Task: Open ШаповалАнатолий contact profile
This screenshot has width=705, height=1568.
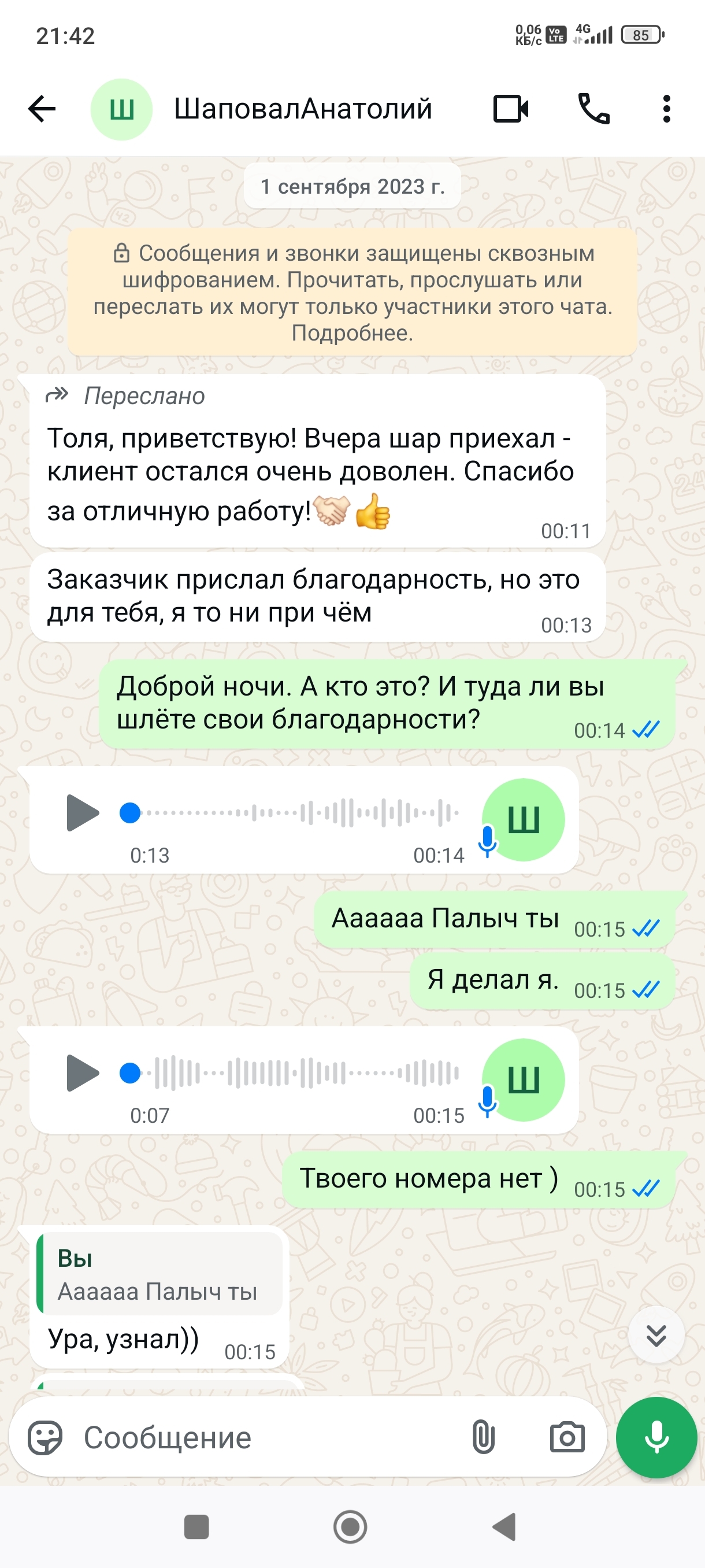Action: pyautogui.click(x=302, y=110)
